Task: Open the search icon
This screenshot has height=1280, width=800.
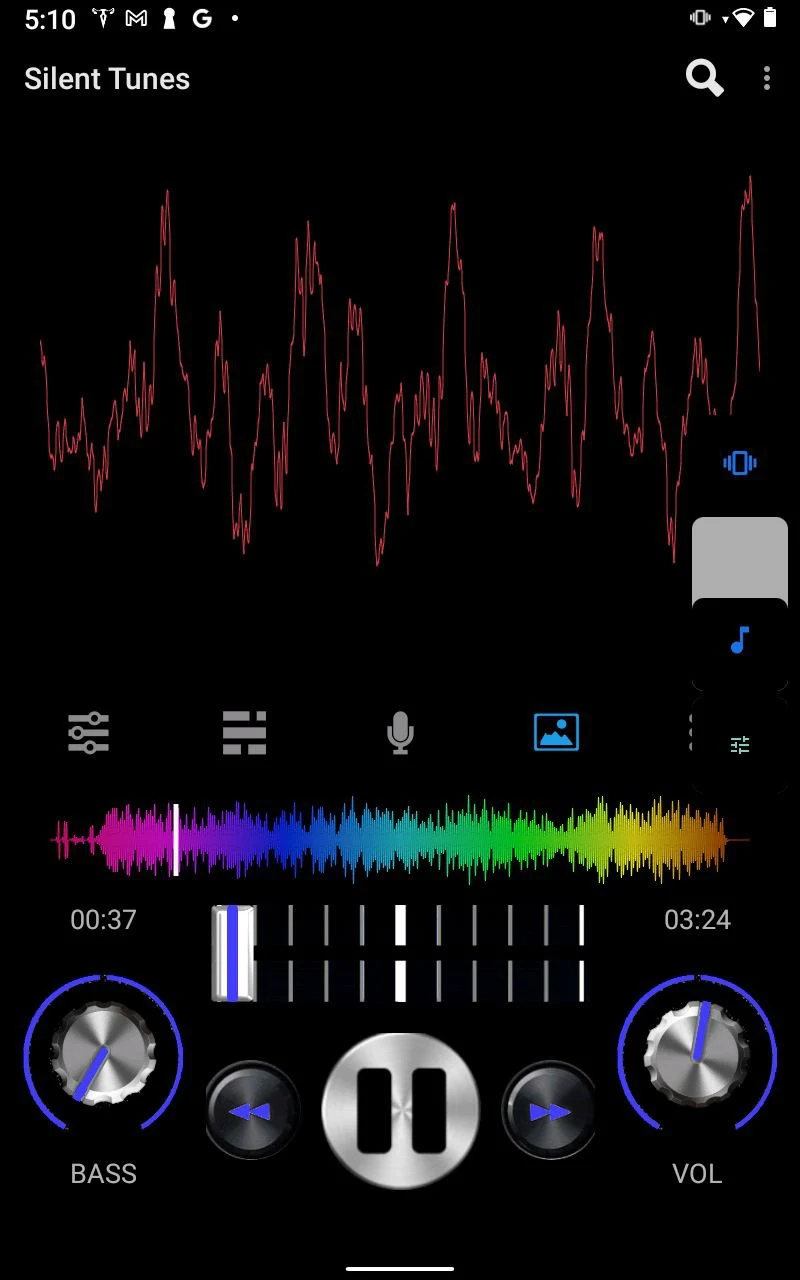Action: [x=704, y=78]
